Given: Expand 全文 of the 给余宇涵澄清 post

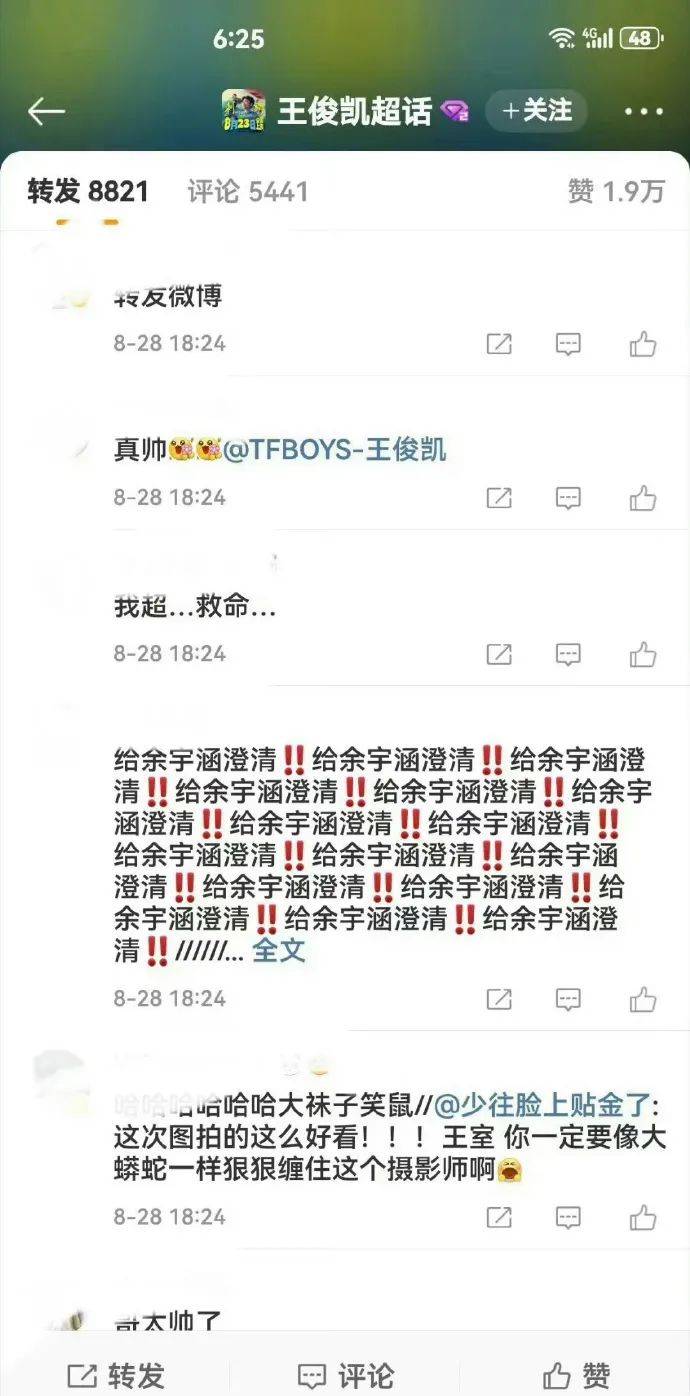Looking at the screenshot, I should 278,950.
